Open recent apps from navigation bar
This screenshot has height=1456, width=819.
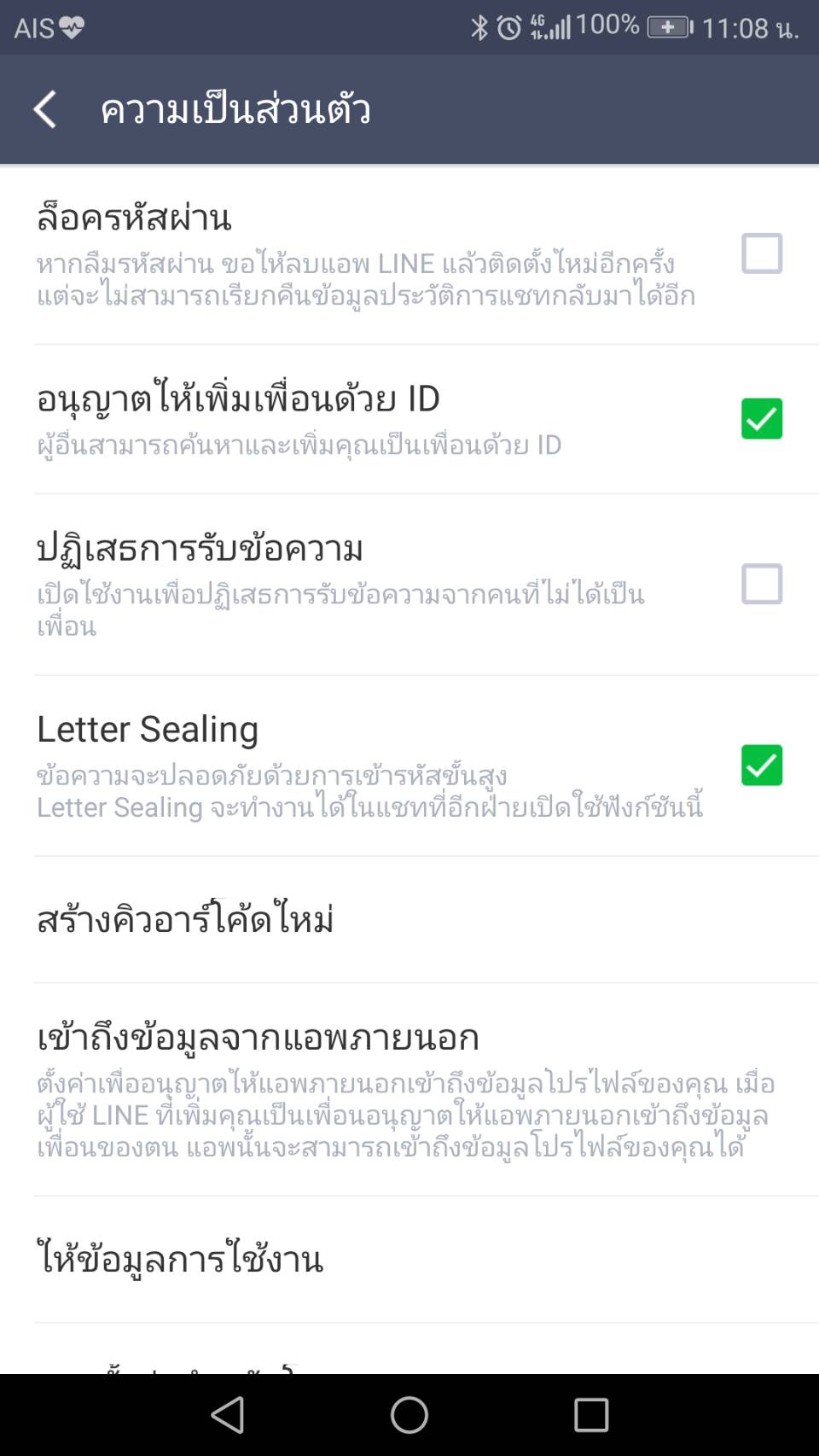point(591,1415)
